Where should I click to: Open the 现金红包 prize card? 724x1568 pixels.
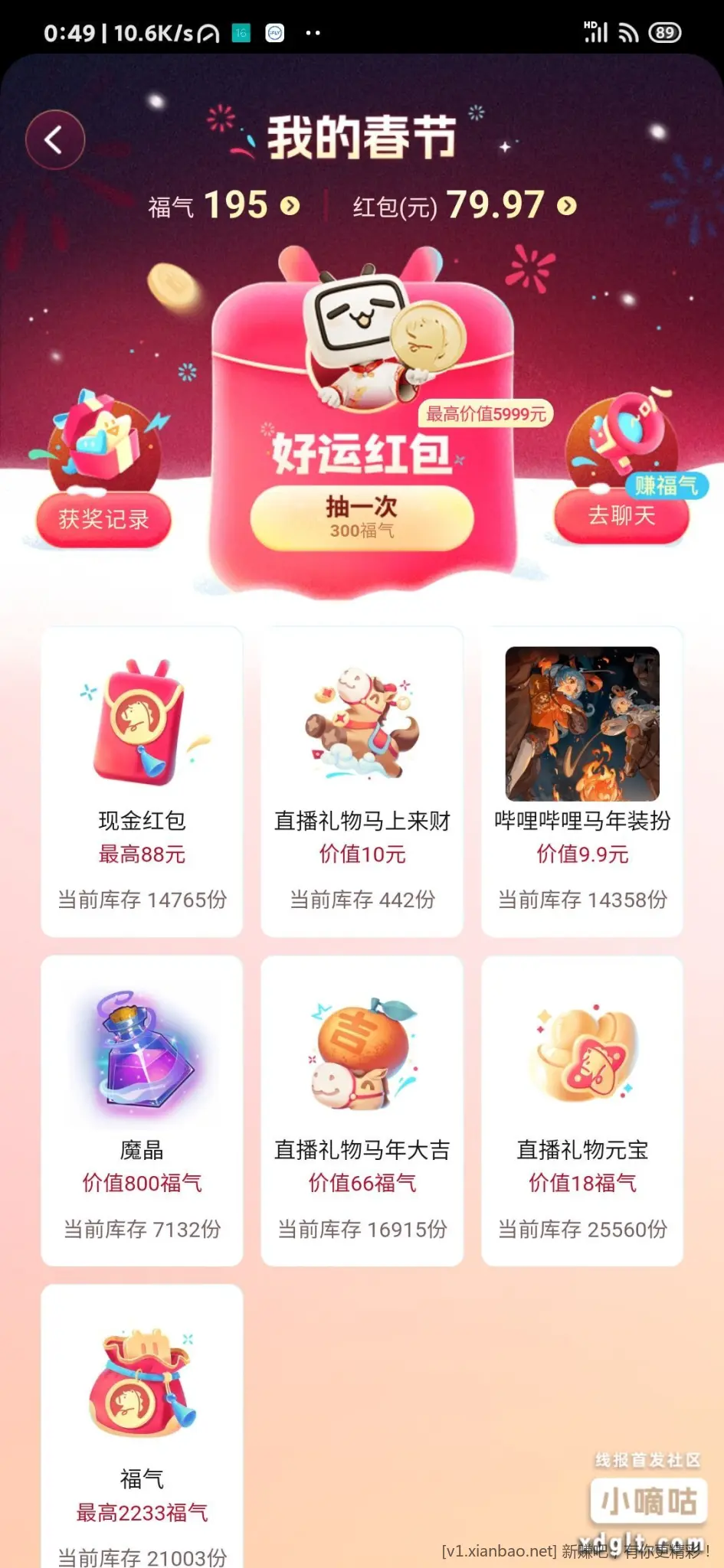click(x=142, y=781)
